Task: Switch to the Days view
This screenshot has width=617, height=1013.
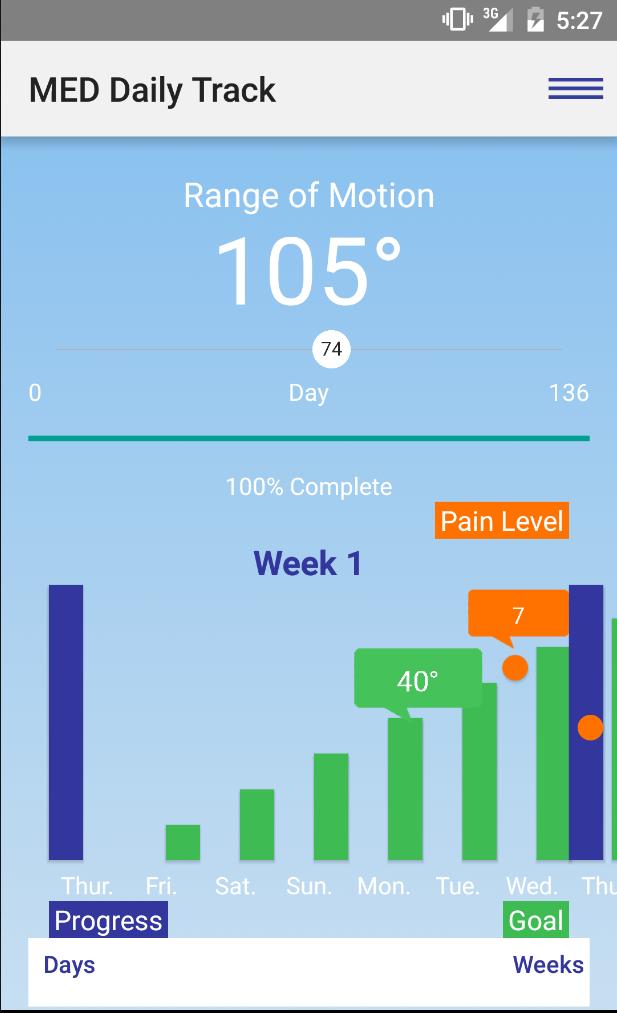Action: [69, 965]
